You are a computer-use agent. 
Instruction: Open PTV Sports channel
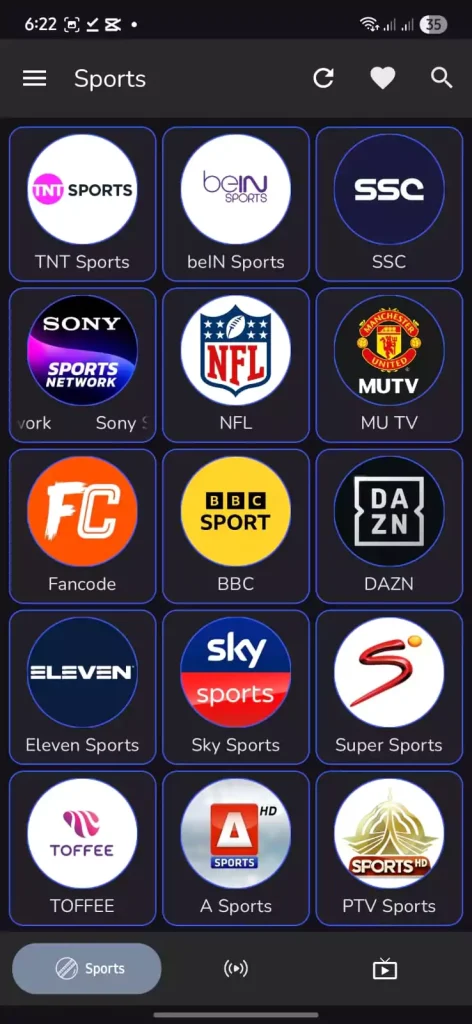point(389,848)
